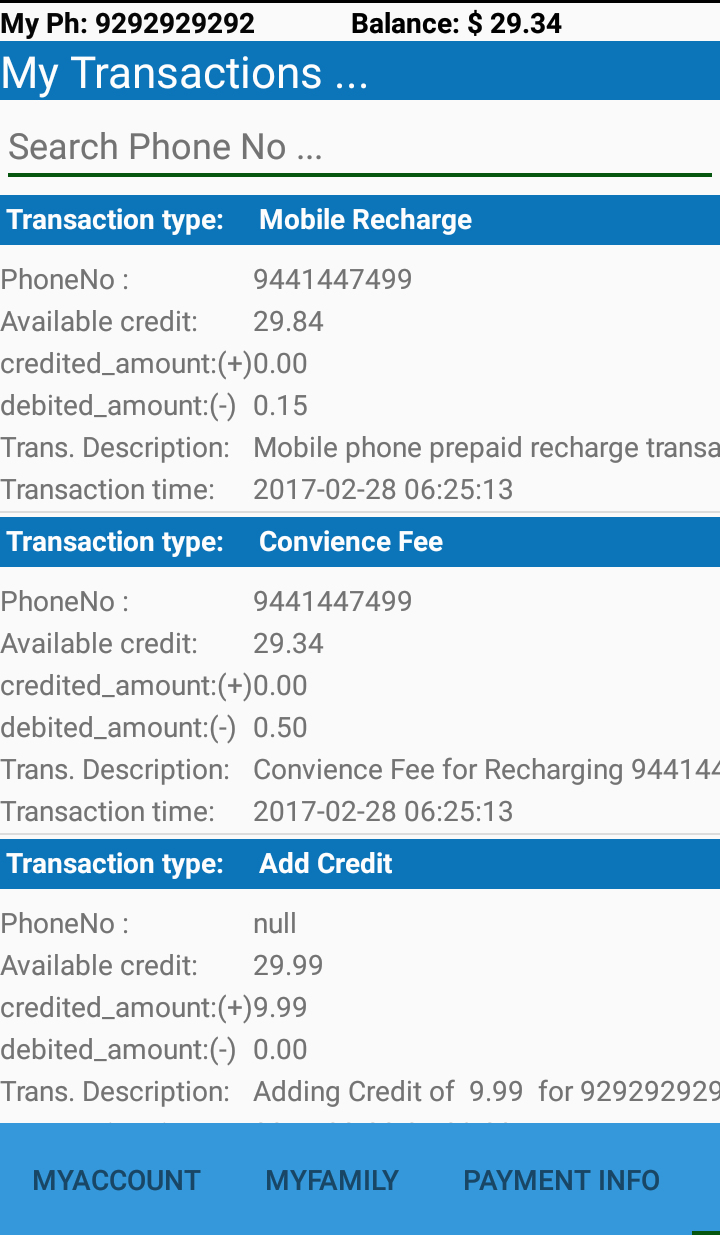Tap the Search Phone No field
The image size is (720, 1235).
(360, 148)
